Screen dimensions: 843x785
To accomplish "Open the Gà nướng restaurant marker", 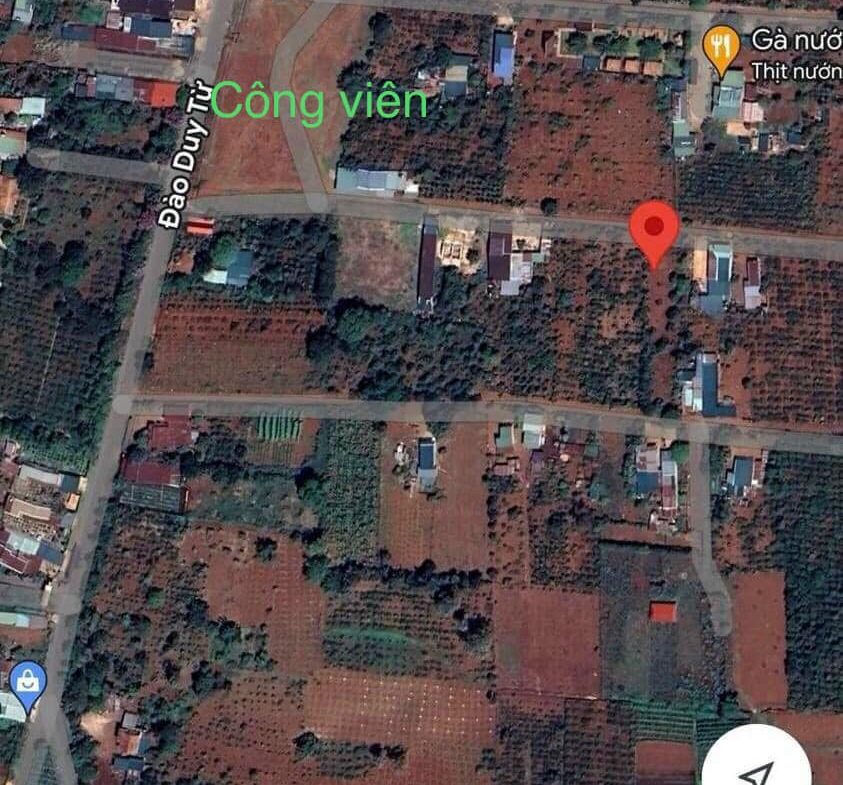I will point(720,46).
